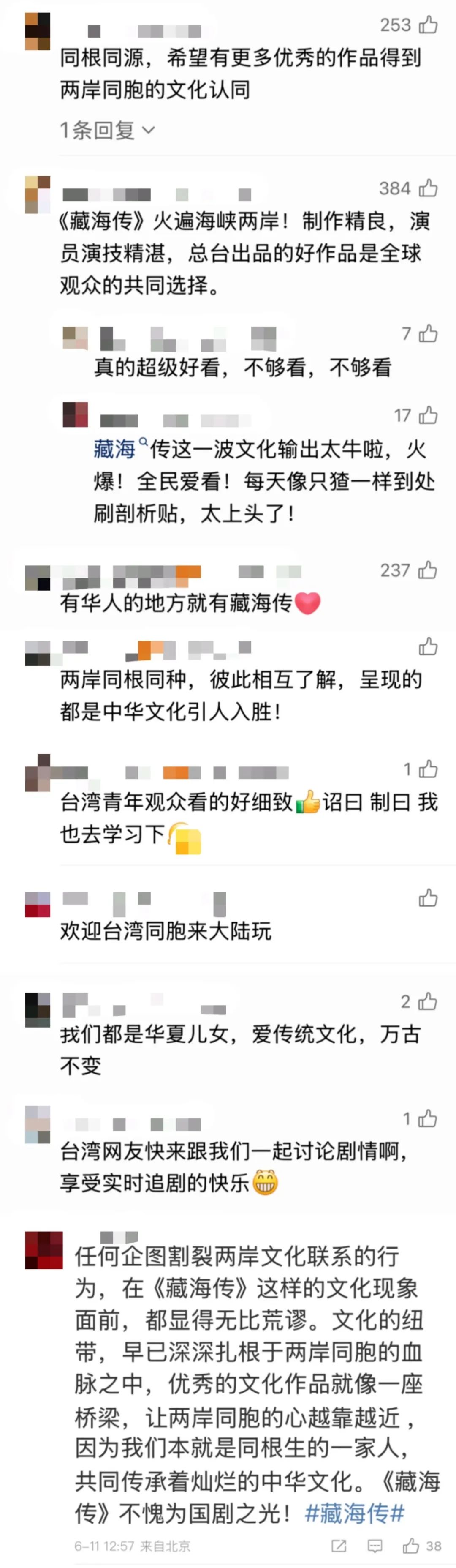Like the comment 欢迎台湾同胞来大陆玩
The height and width of the screenshot is (1568, 456).
(x=428, y=898)
